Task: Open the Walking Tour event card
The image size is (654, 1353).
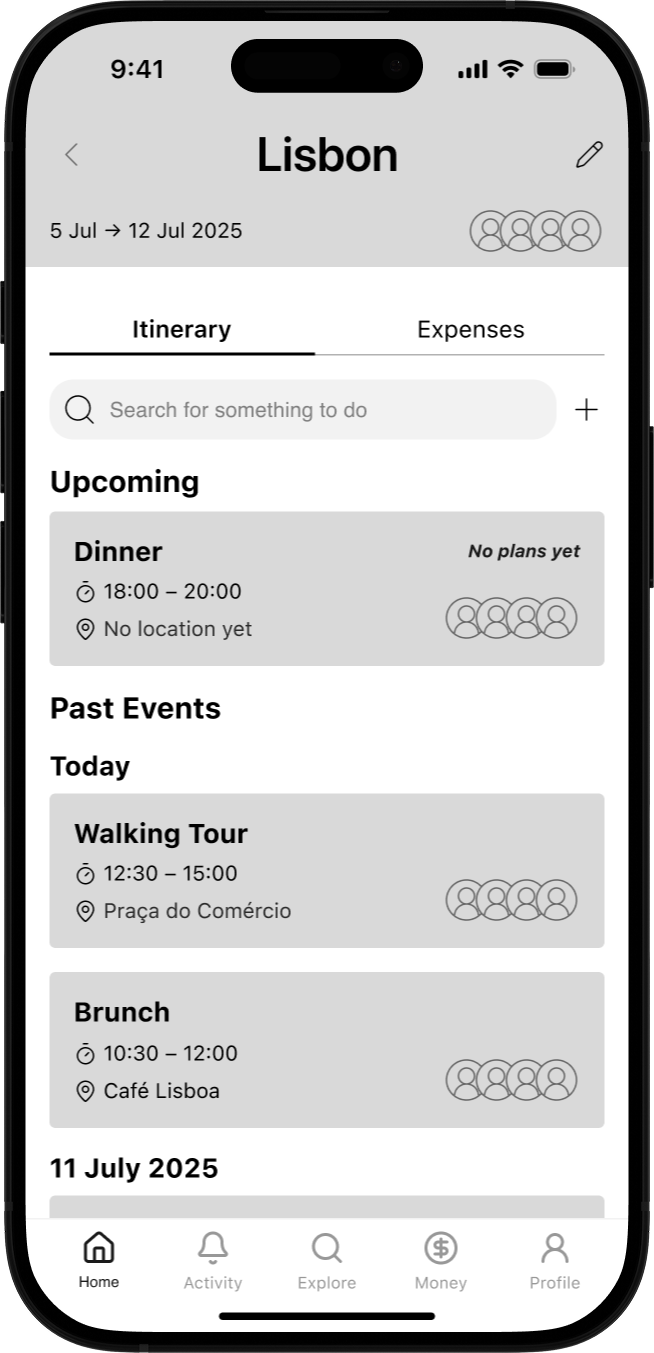Action: pyautogui.click(x=326, y=871)
